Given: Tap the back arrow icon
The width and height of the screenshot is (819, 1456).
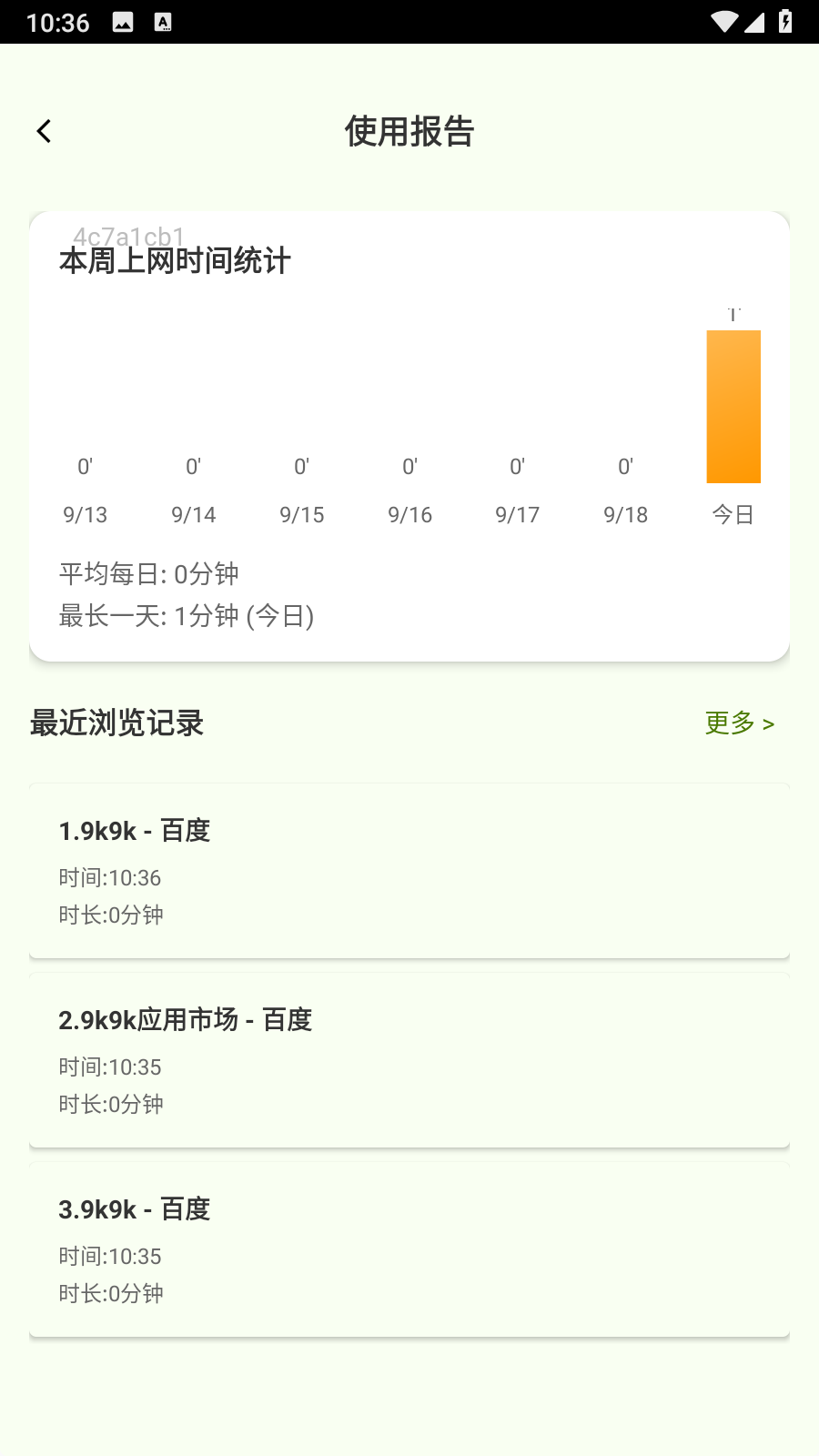Looking at the screenshot, I should click(x=43, y=130).
